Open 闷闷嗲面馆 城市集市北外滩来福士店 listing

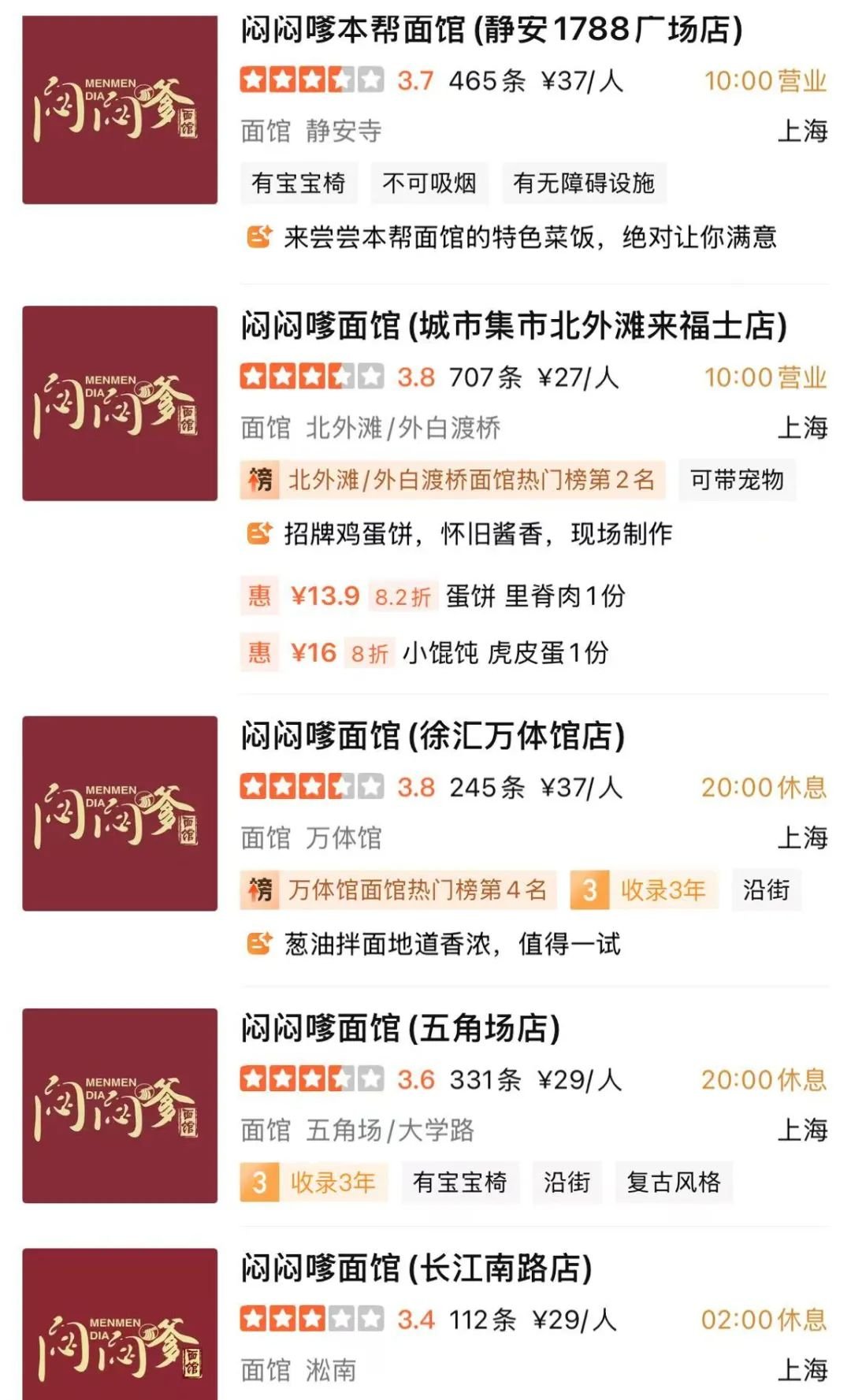click(x=514, y=326)
